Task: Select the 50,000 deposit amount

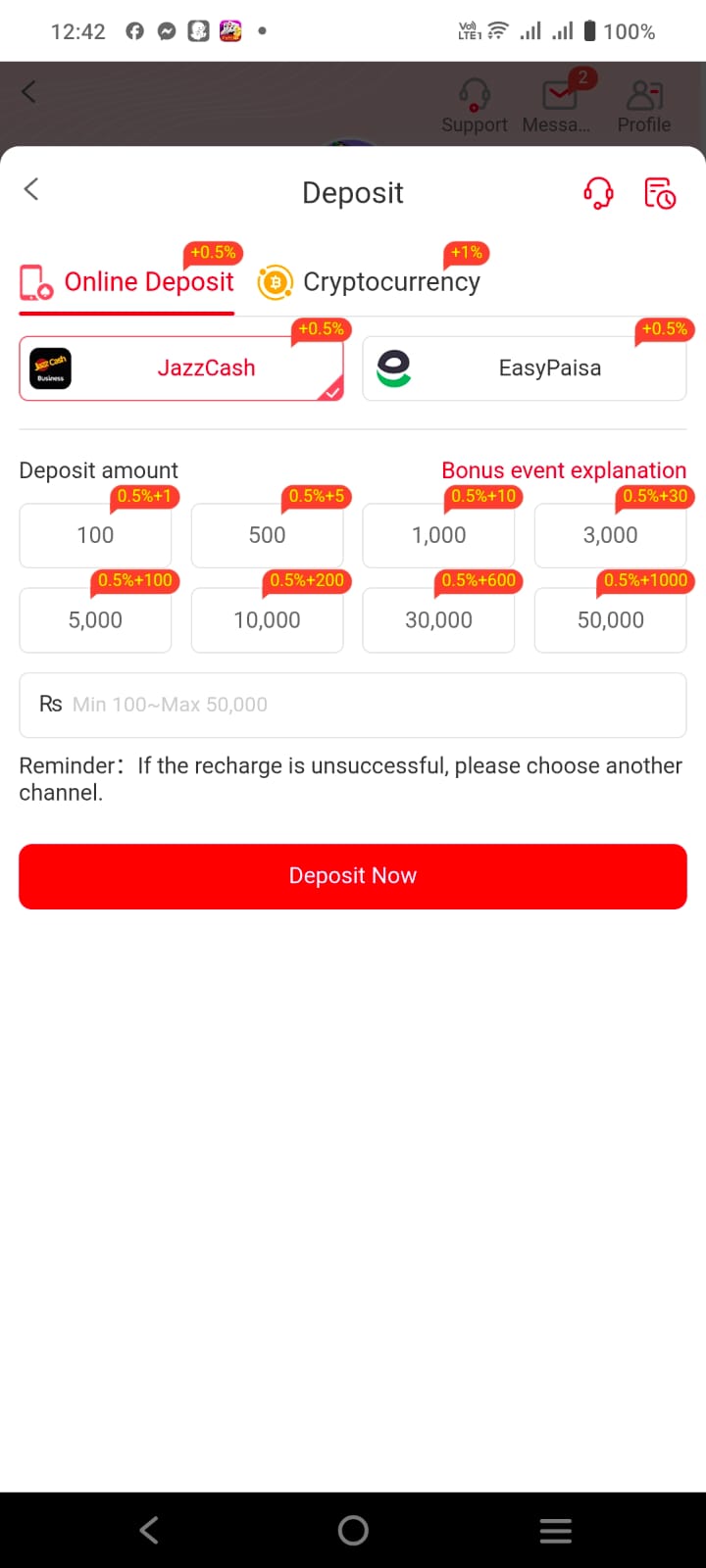Action: tap(610, 620)
